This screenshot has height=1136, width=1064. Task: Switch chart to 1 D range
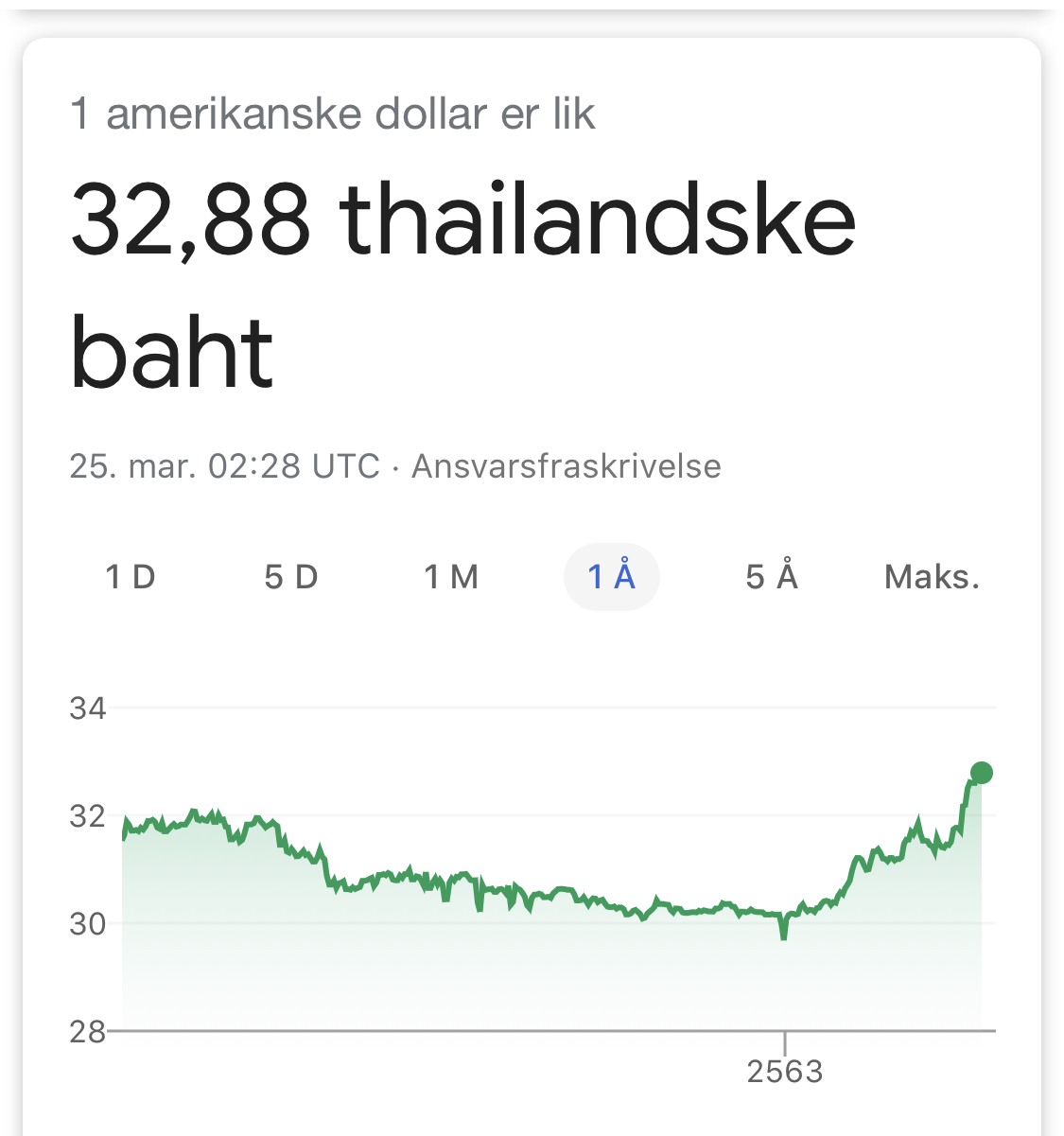pos(131,576)
